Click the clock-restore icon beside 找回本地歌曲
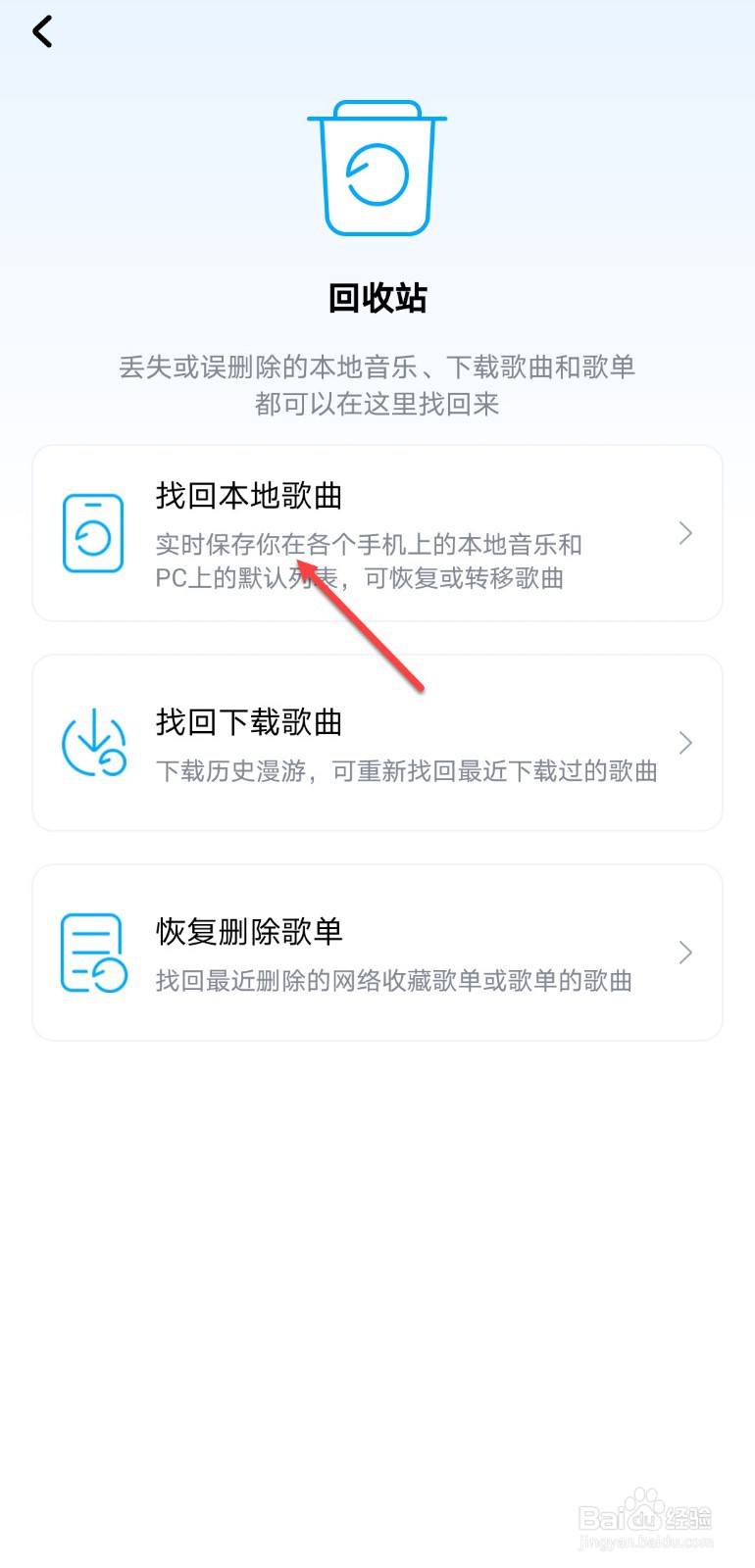 (93, 532)
